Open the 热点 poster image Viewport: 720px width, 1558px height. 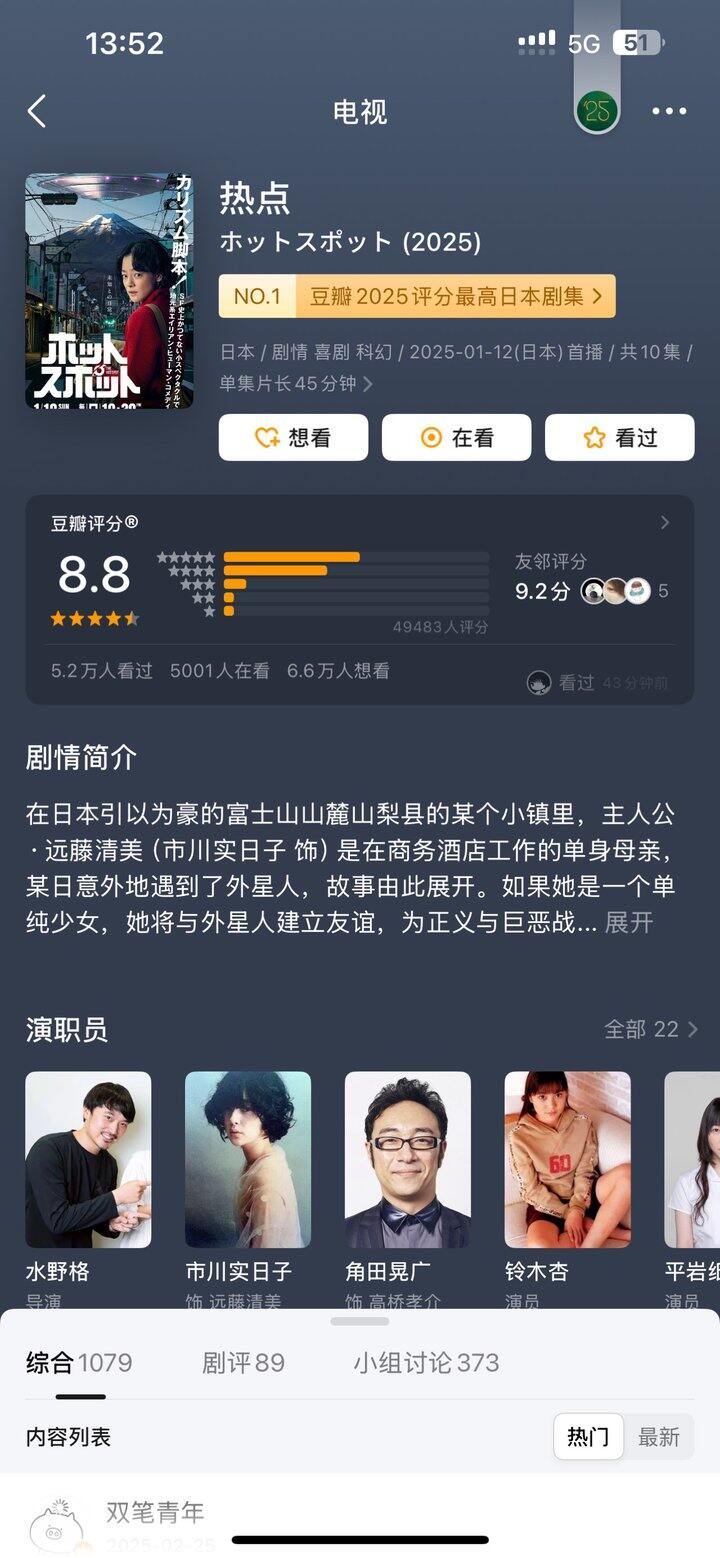pyautogui.click(x=109, y=291)
